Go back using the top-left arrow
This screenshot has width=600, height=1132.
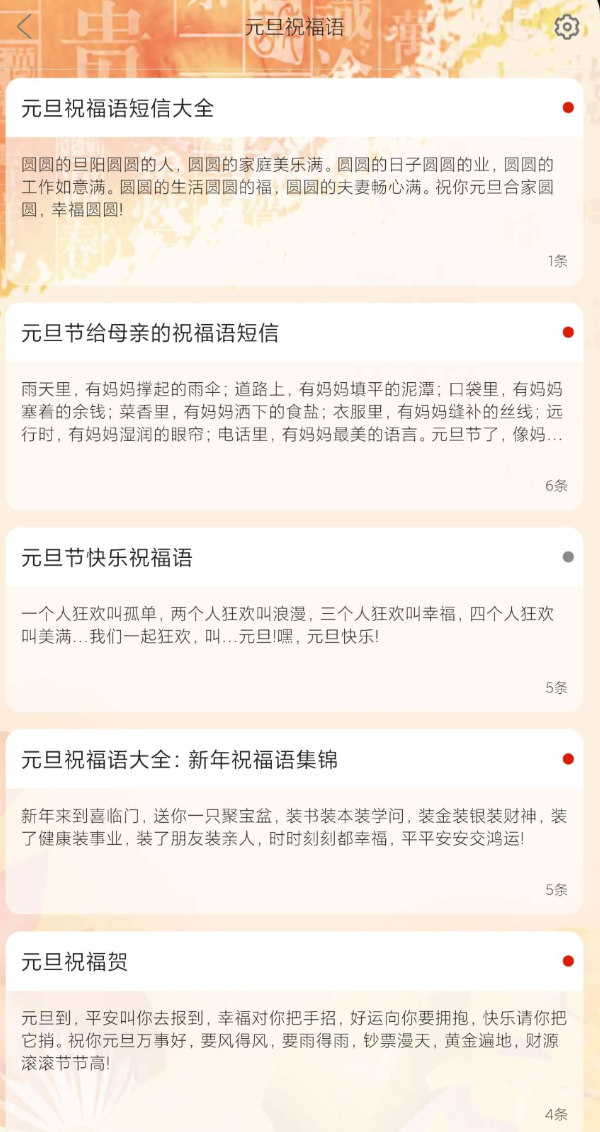tap(25, 27)
